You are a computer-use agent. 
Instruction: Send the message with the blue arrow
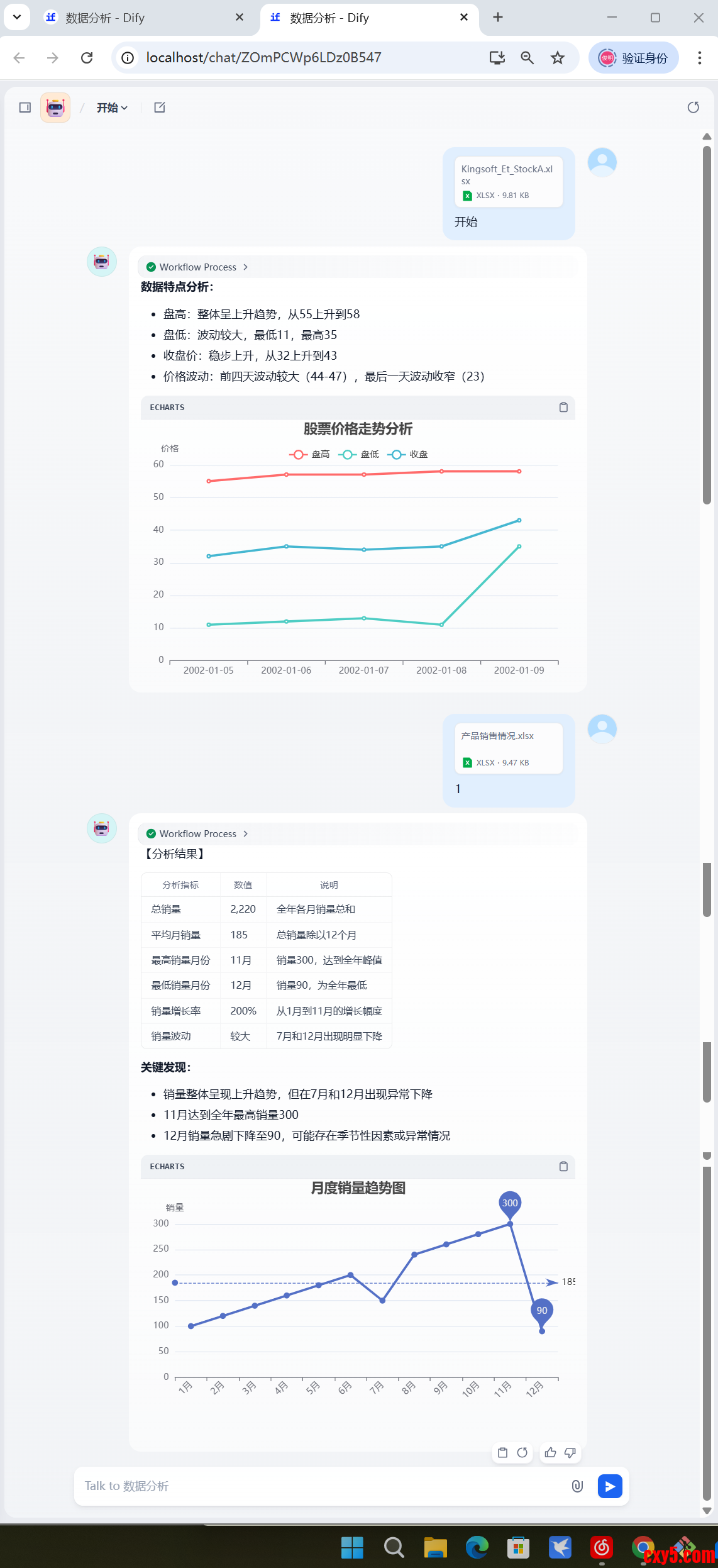[x=609, y=1486]
